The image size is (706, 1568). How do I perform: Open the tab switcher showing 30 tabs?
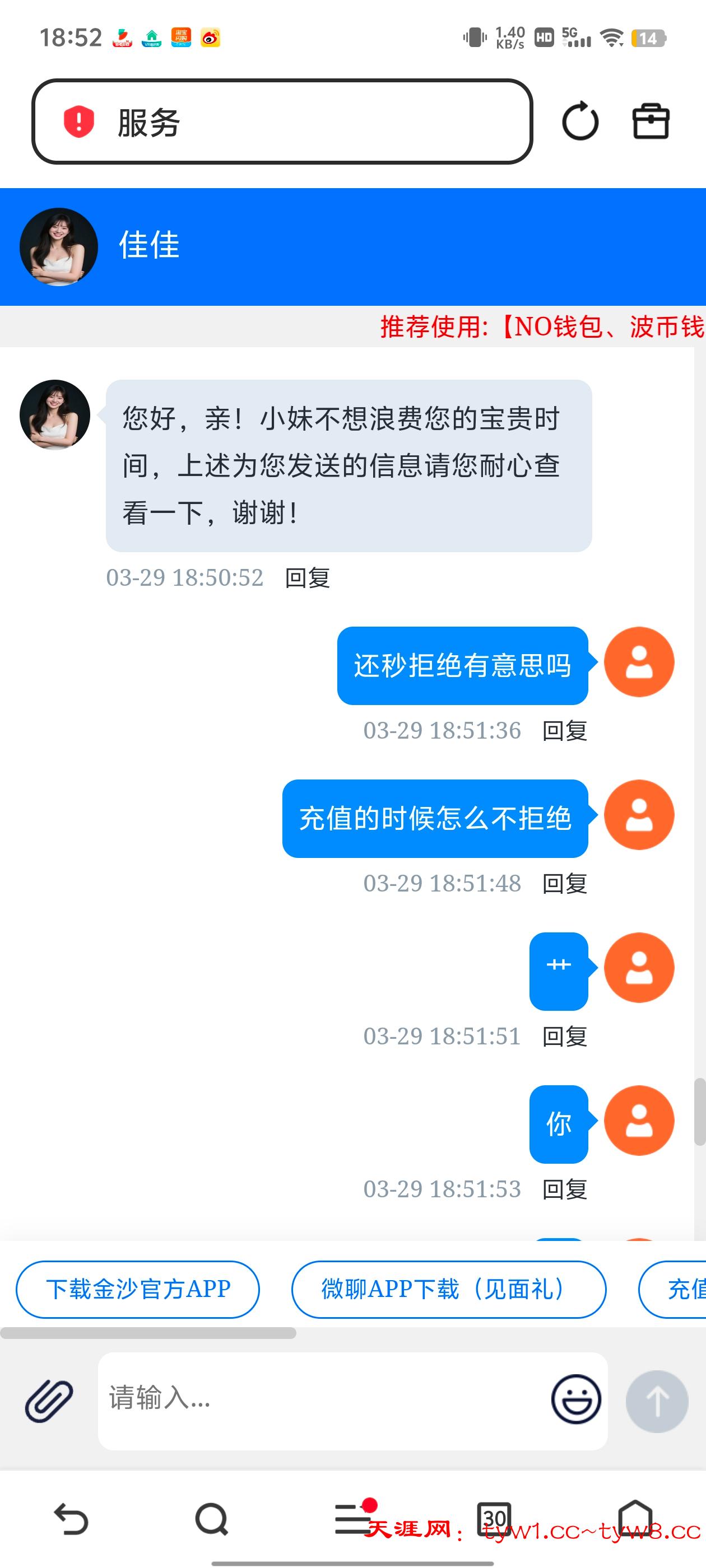495,1519
